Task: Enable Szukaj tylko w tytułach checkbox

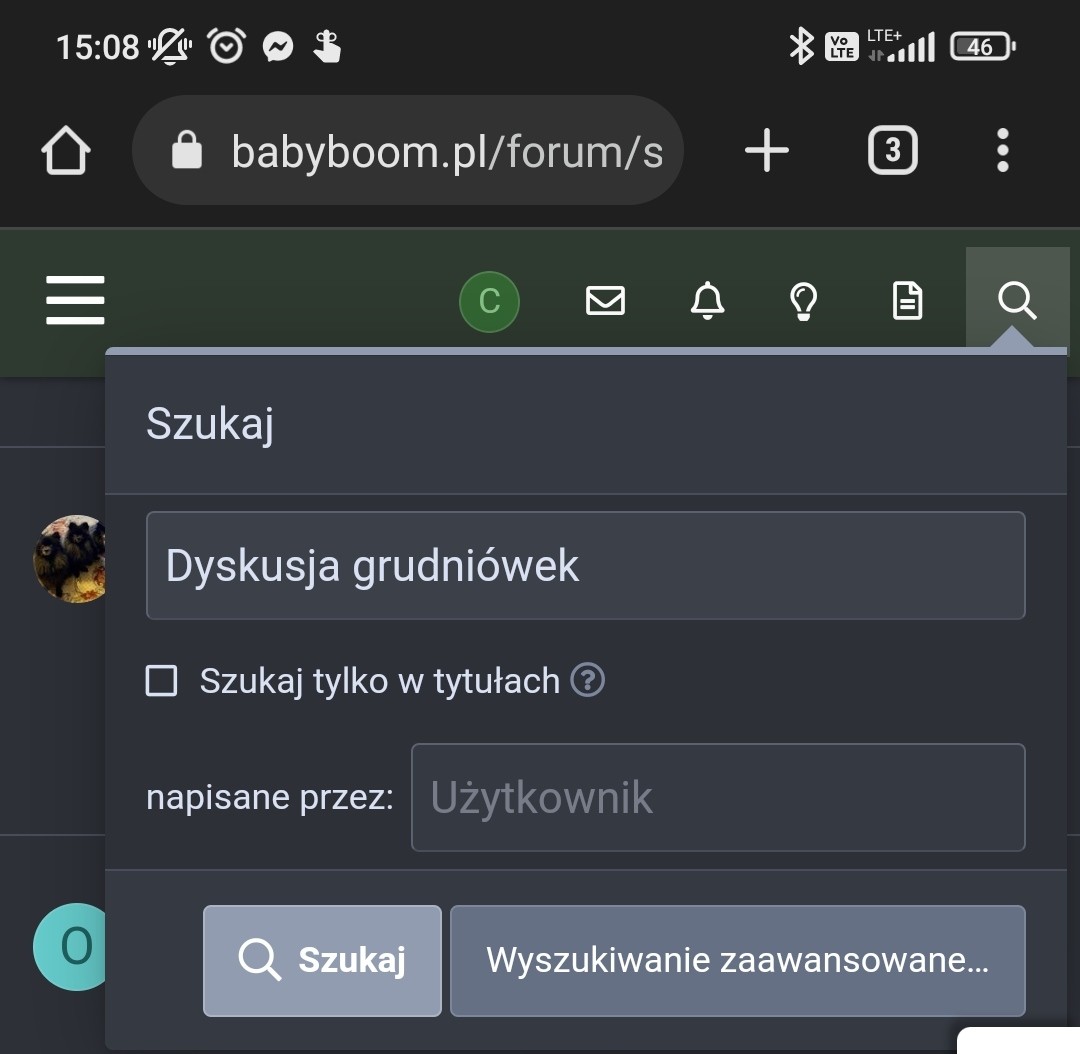Action: point(162,681)
